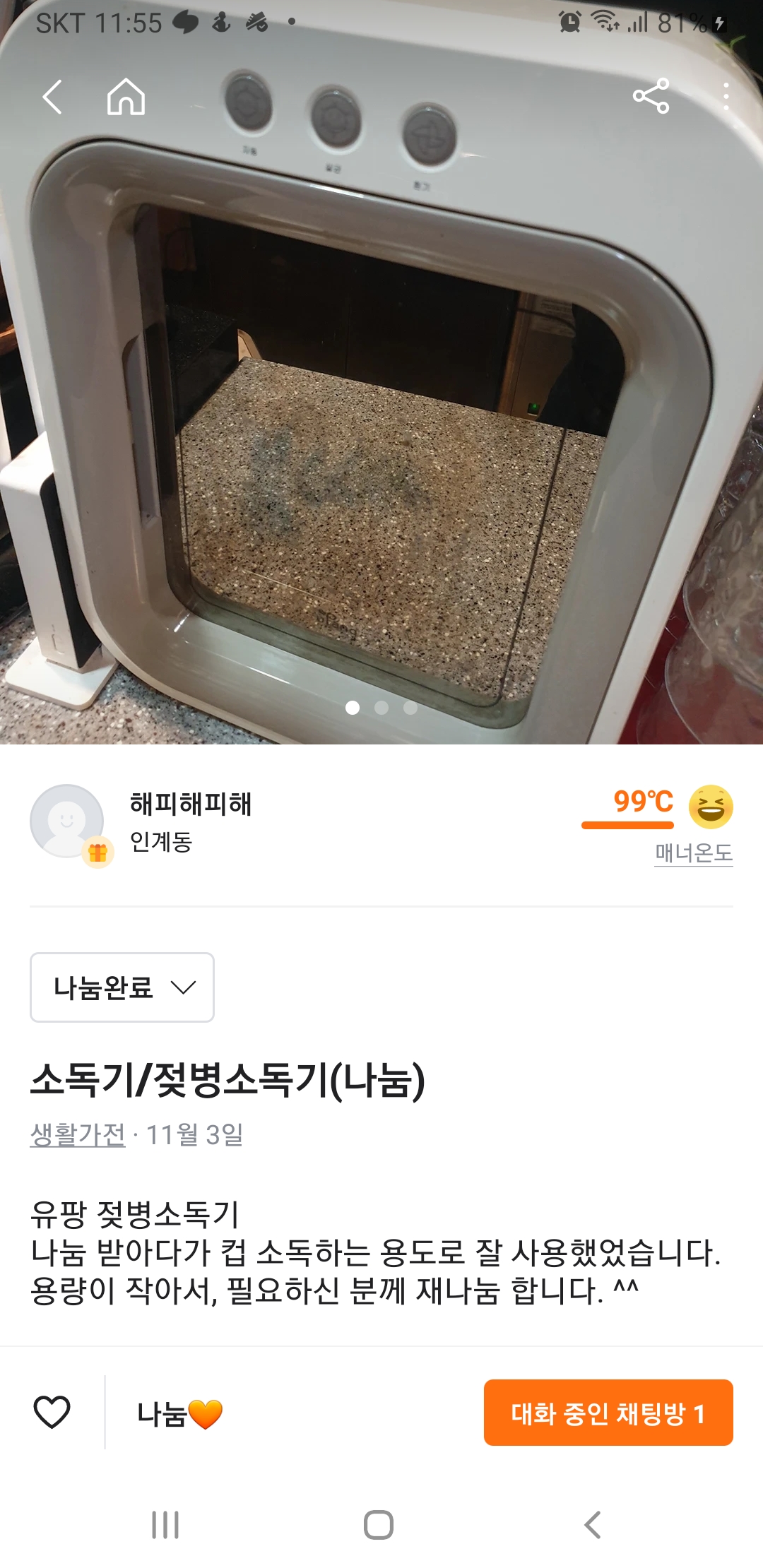The width and height of the screenshot is (763, 1568).
Task: Tap the system back button
Action: tap(593, 1525)
